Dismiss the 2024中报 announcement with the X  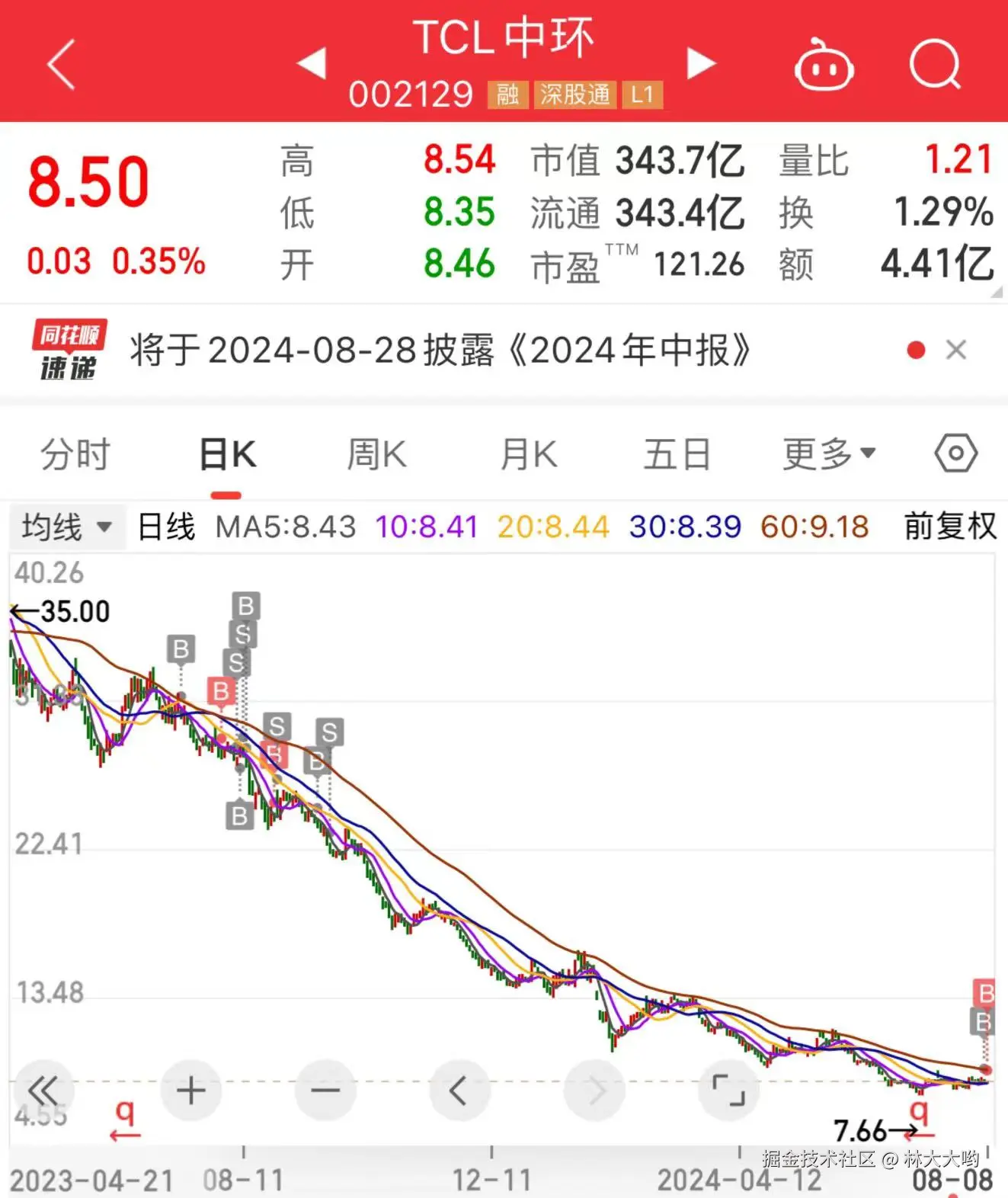coord(956,350)
